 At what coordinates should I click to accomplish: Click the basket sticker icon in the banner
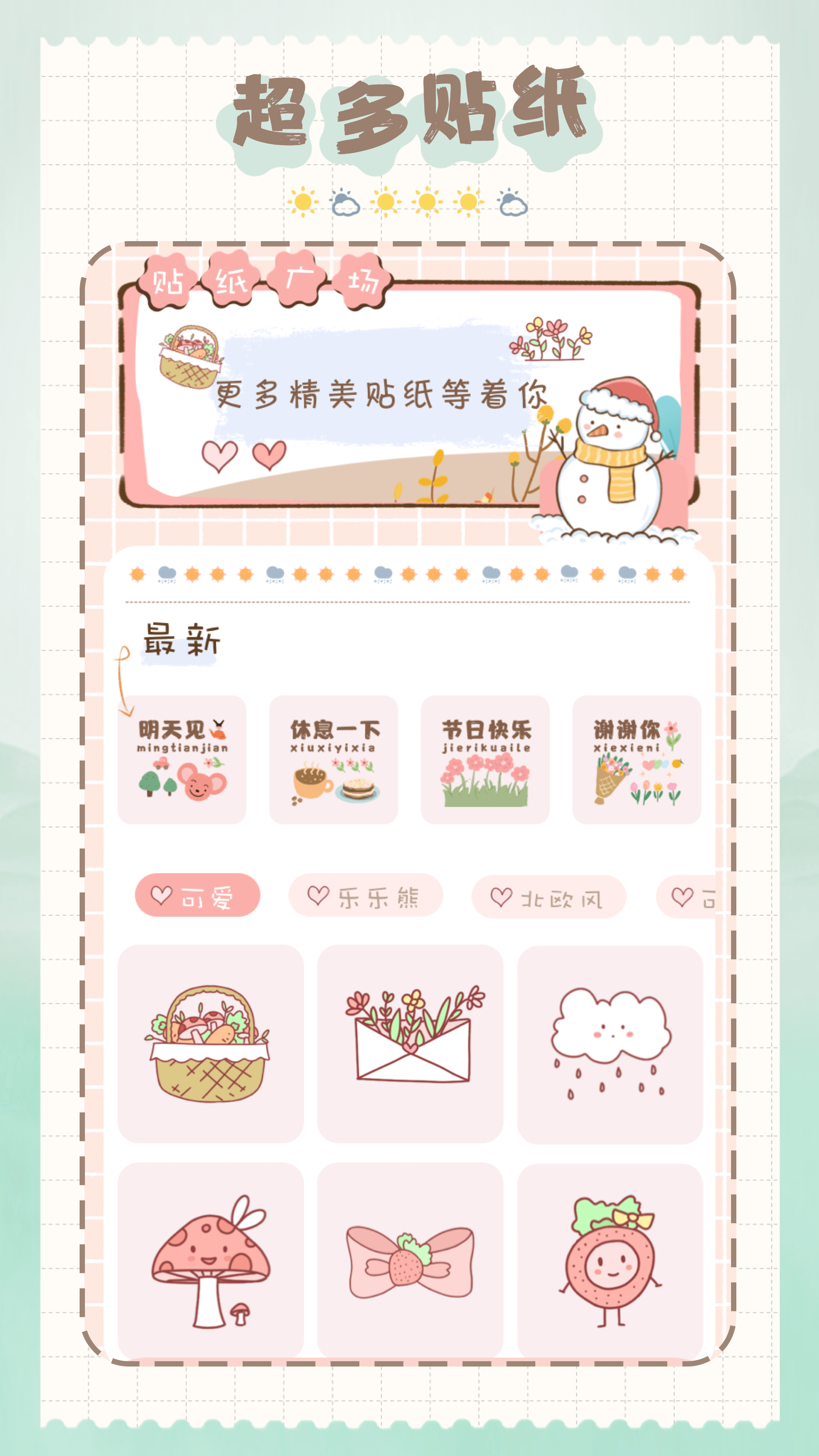[x=189, y=353]
